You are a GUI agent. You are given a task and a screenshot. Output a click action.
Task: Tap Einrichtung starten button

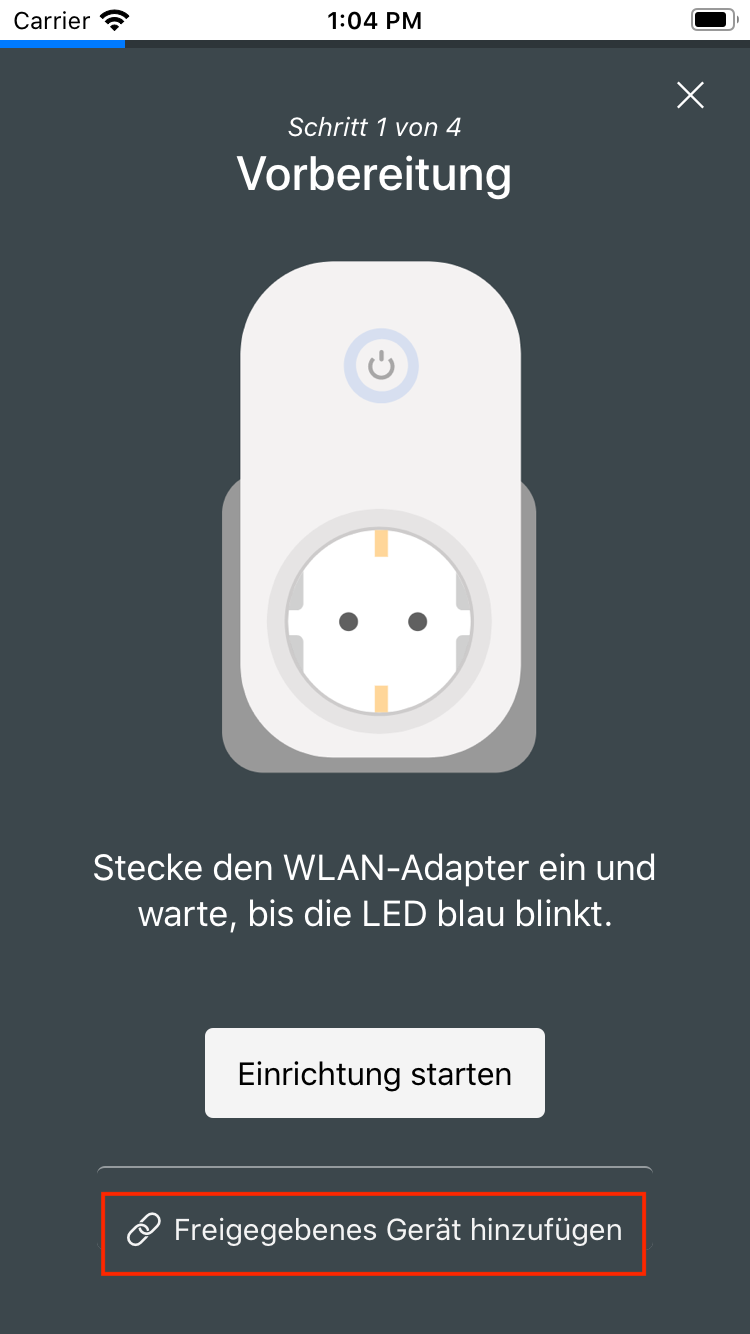click(375, 1073)
